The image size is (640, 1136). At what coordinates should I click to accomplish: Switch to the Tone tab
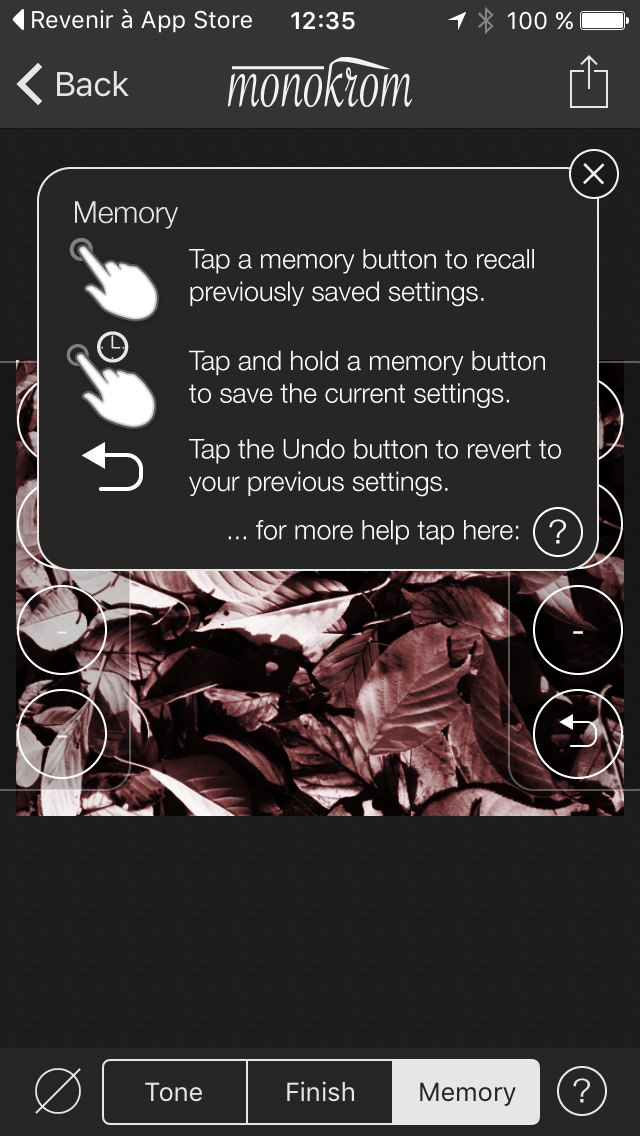174,1092
